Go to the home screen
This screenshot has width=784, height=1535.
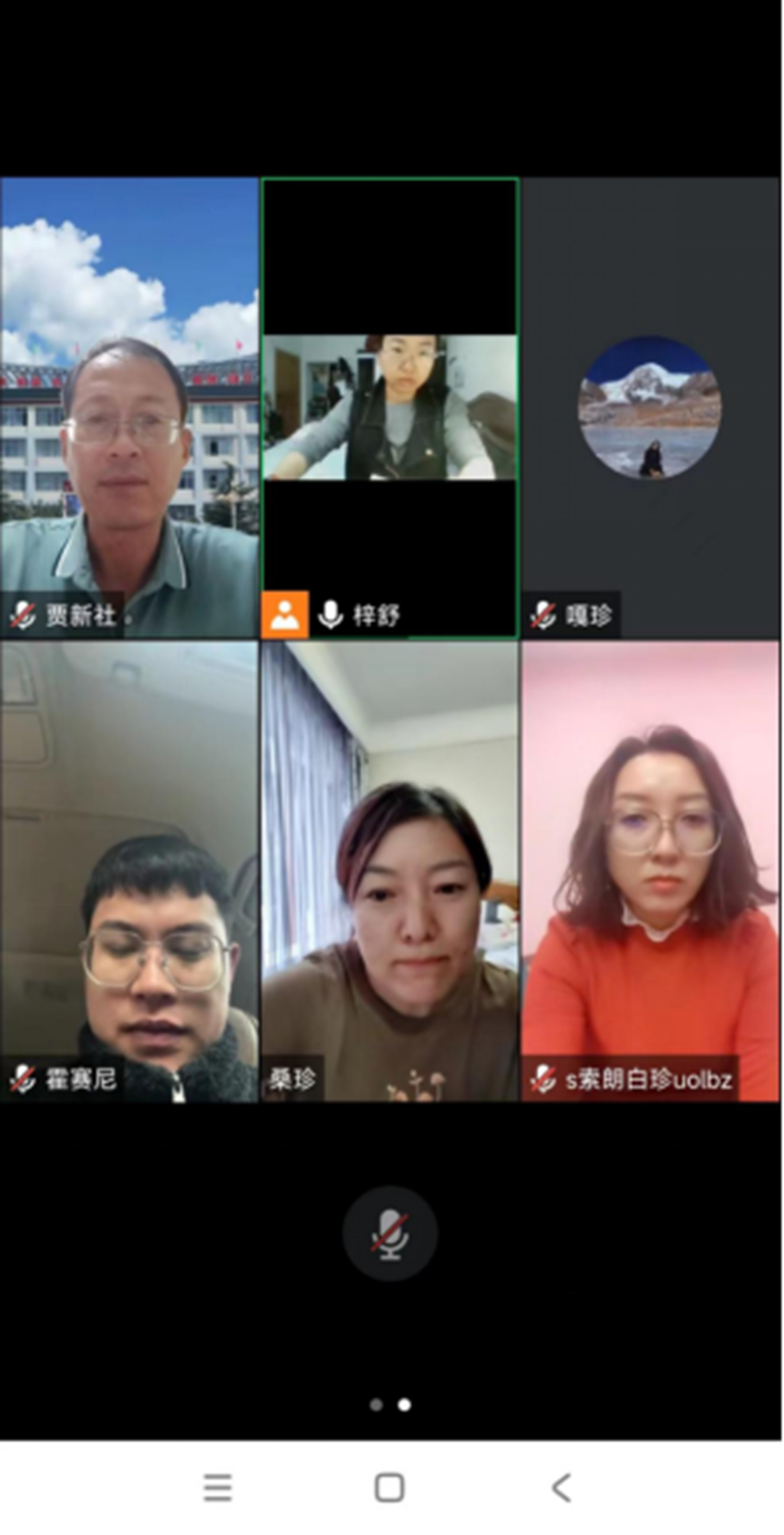(390, 1488)
